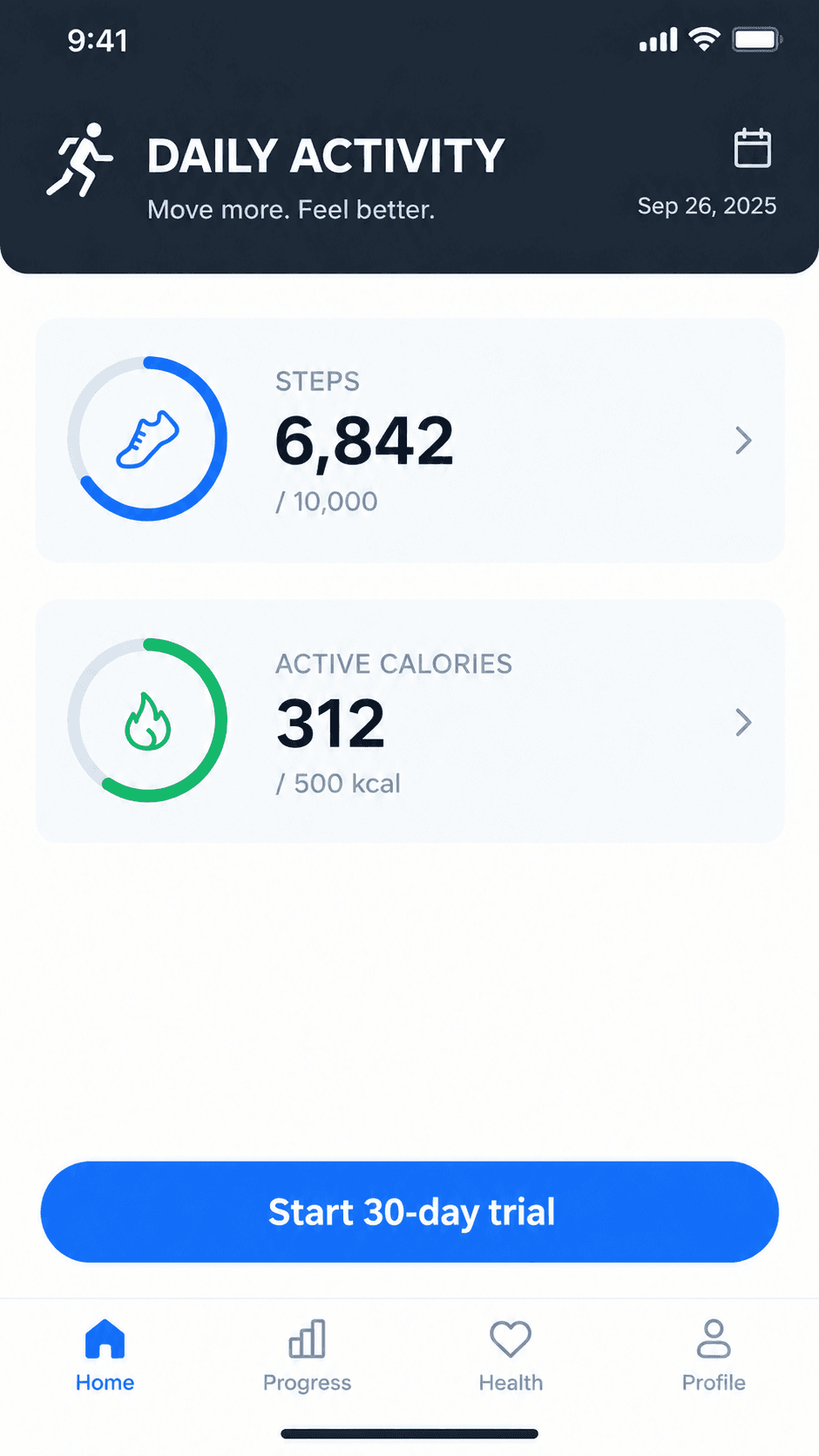The width and height of the screenshot is (819, 1456).
Task: Open the Steps card details
Action: (x=409, y=440)
